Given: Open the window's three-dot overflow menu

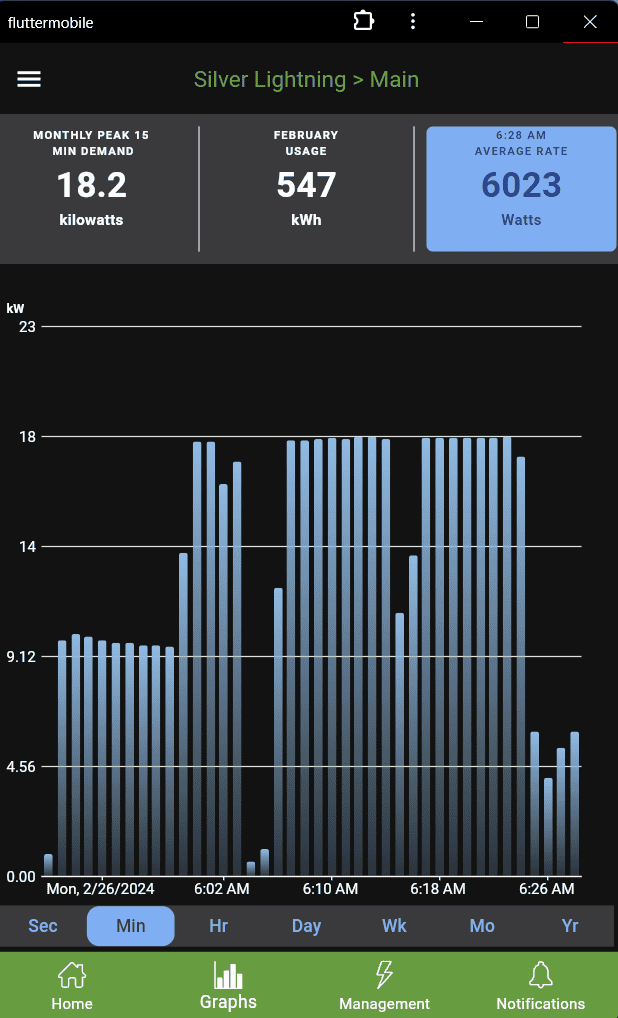Looking at the screenshot, I should (413, 22).
